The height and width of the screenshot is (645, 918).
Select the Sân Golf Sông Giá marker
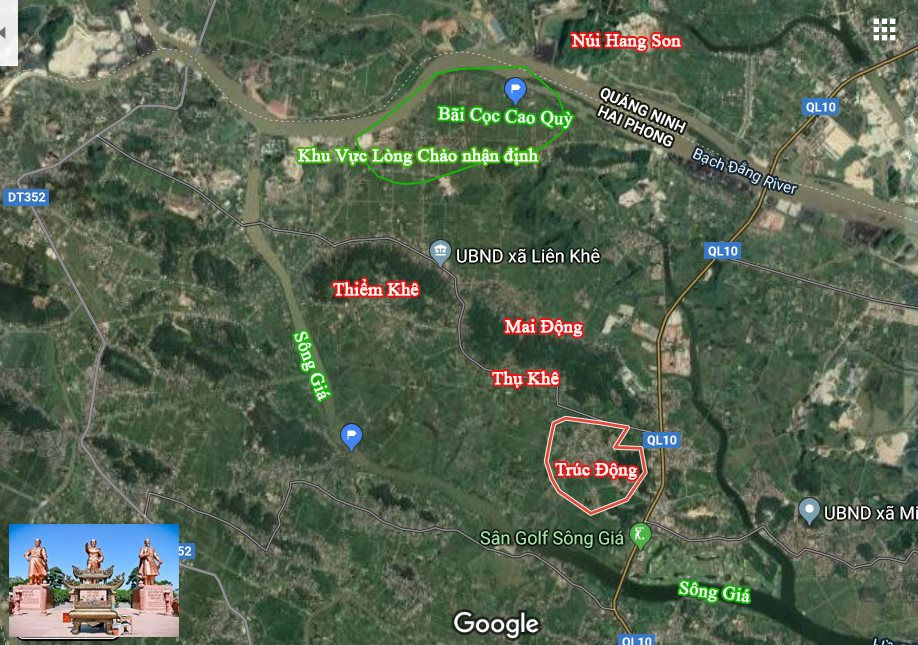coord(641,537)
